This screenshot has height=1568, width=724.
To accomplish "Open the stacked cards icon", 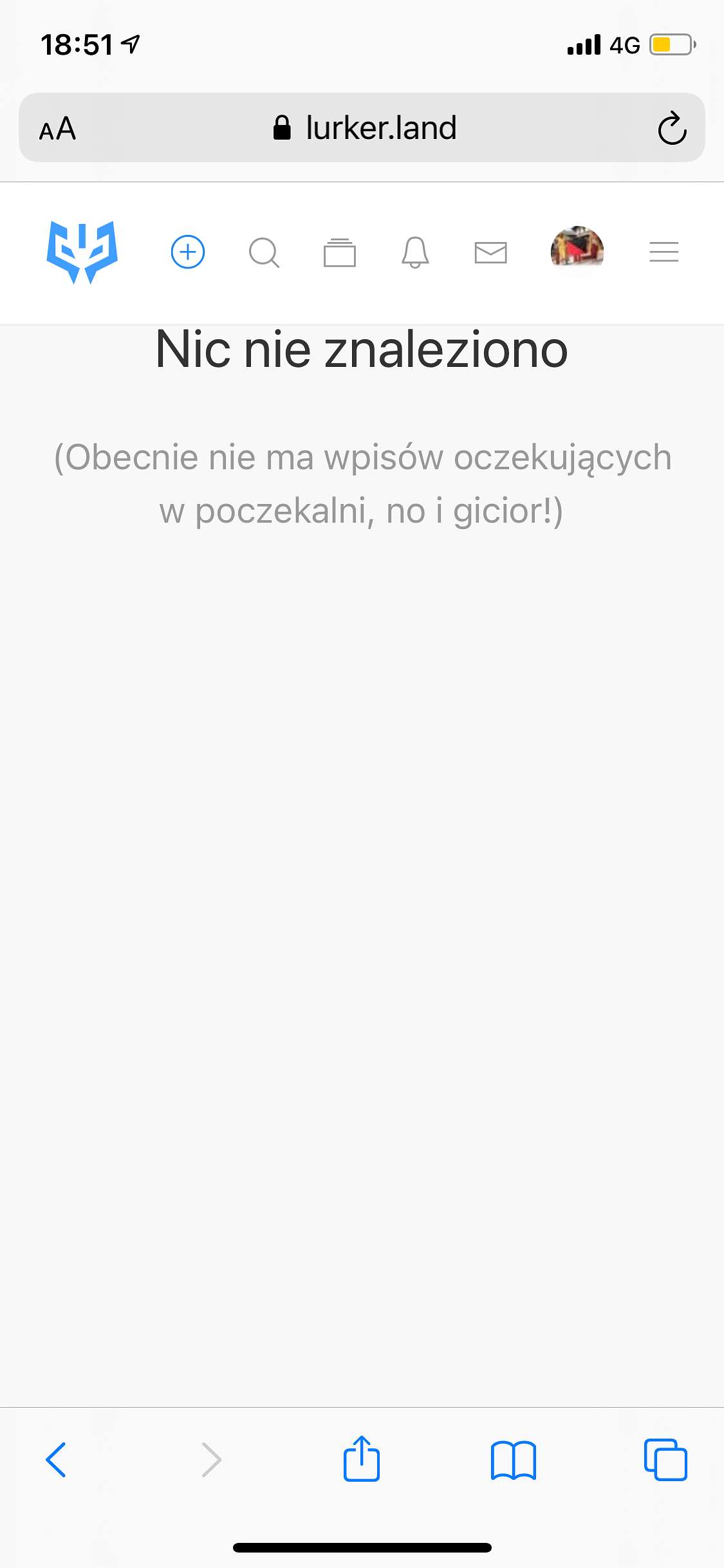I will 340,252.
